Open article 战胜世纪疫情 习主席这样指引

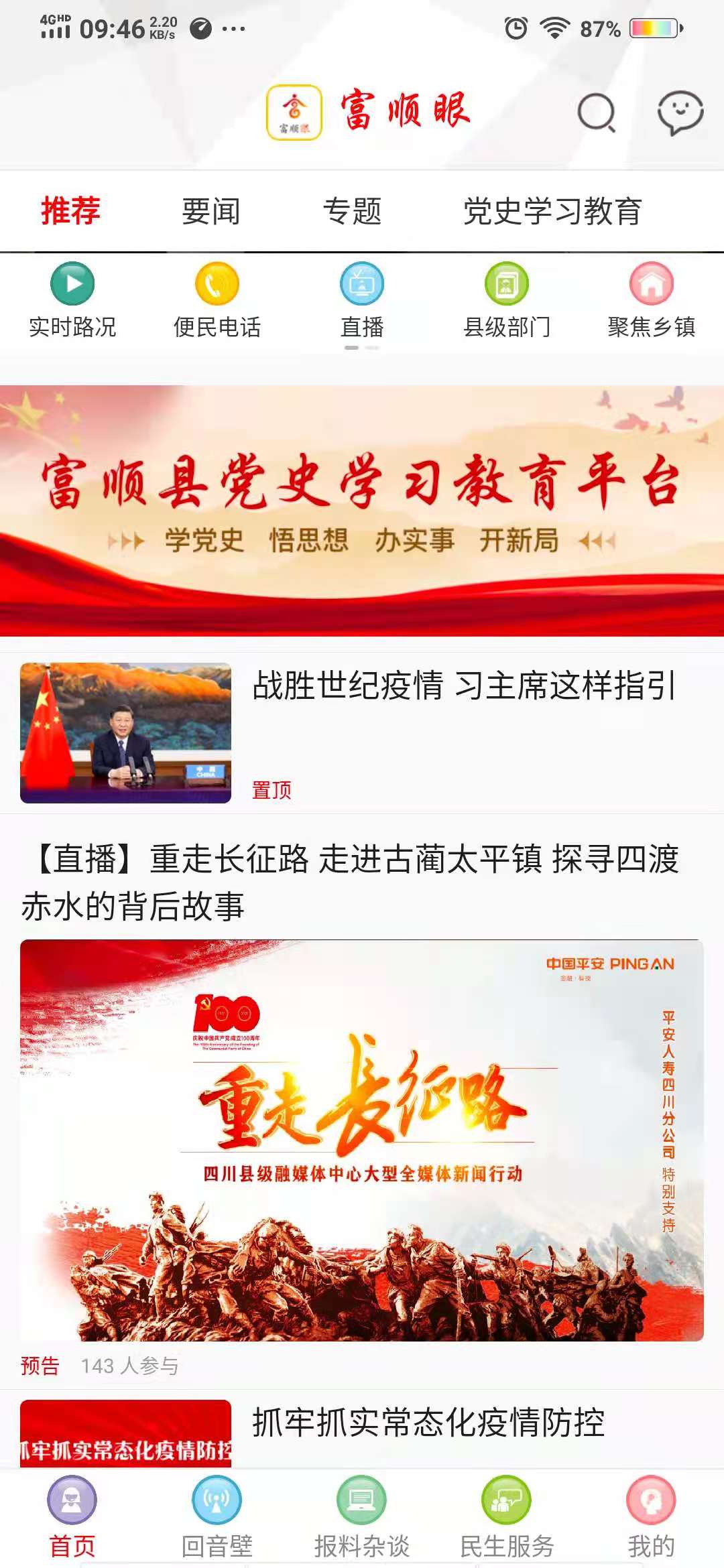463,687
